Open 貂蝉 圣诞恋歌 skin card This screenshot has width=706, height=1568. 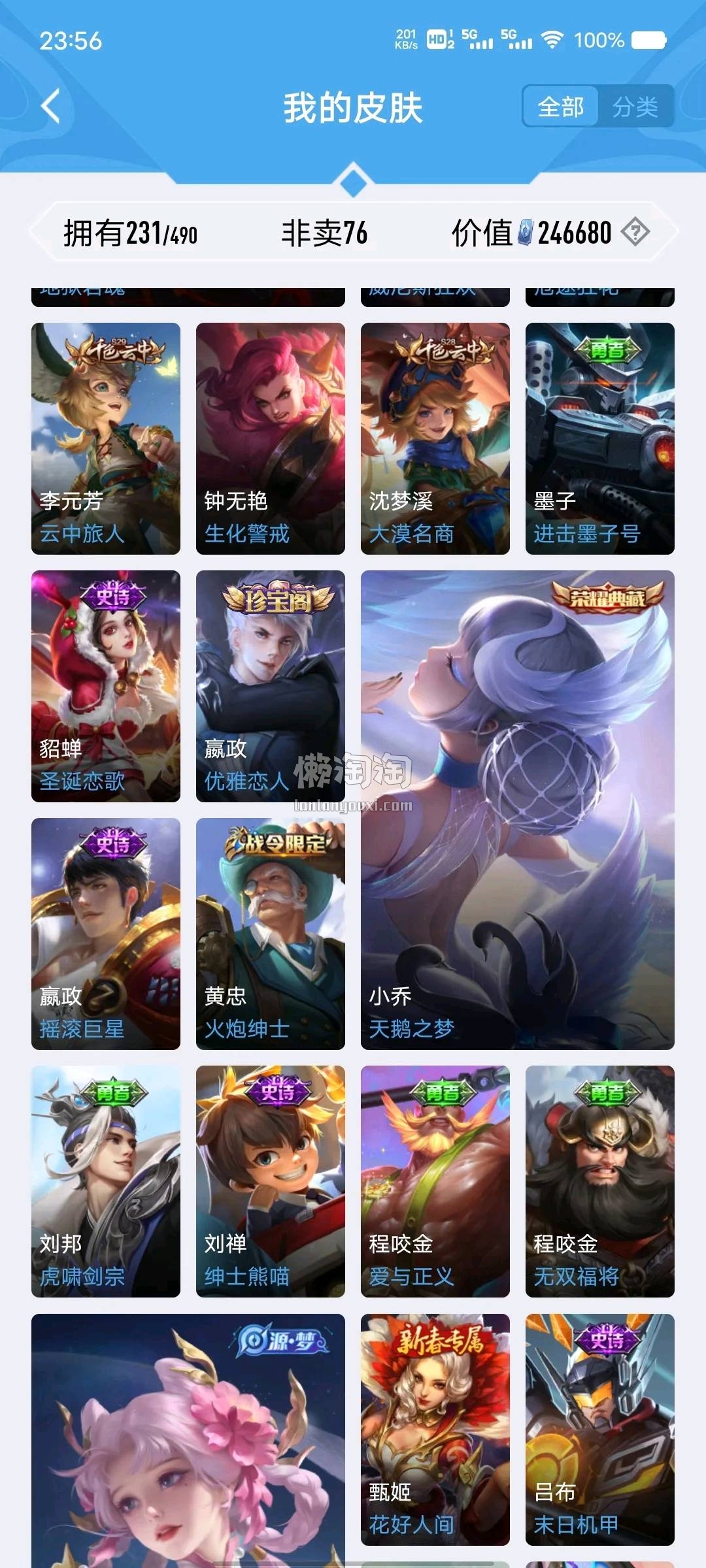(x=106, y=686)
